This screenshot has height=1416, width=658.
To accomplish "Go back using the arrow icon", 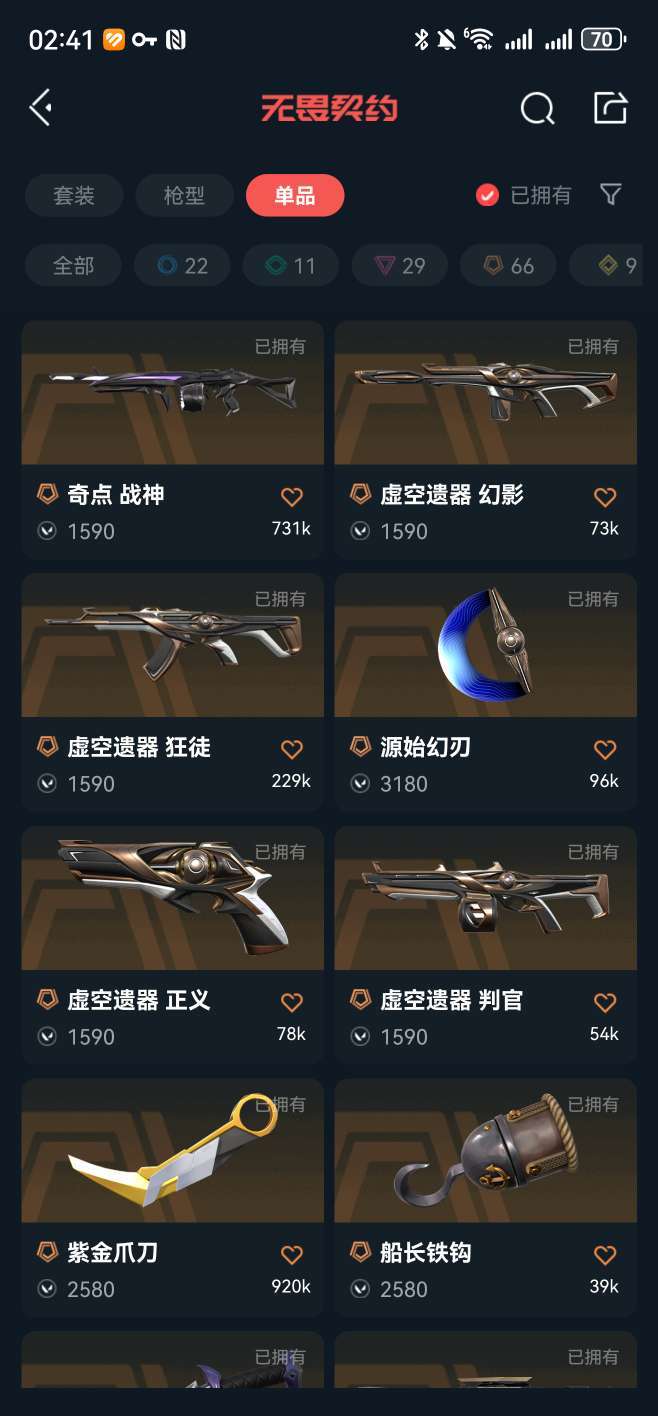I will tap(40, 107).
